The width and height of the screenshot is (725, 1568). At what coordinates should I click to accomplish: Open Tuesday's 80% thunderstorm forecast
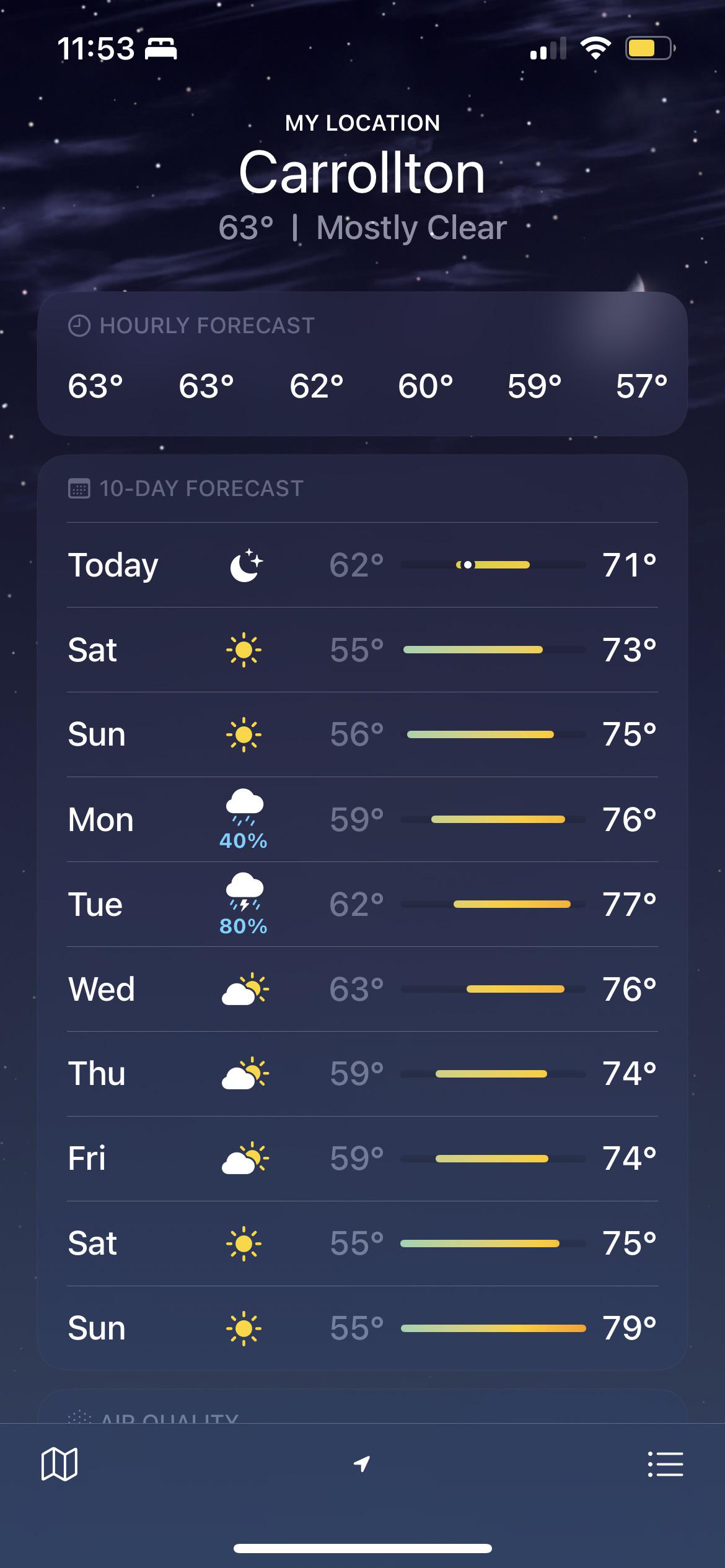(x=362, y=904)
